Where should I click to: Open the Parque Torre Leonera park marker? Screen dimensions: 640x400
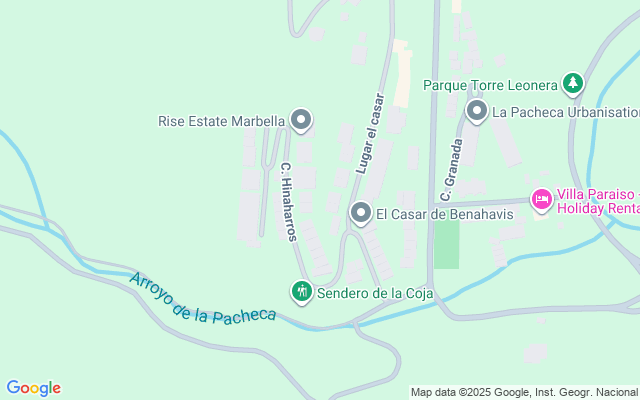coord(573,84)
